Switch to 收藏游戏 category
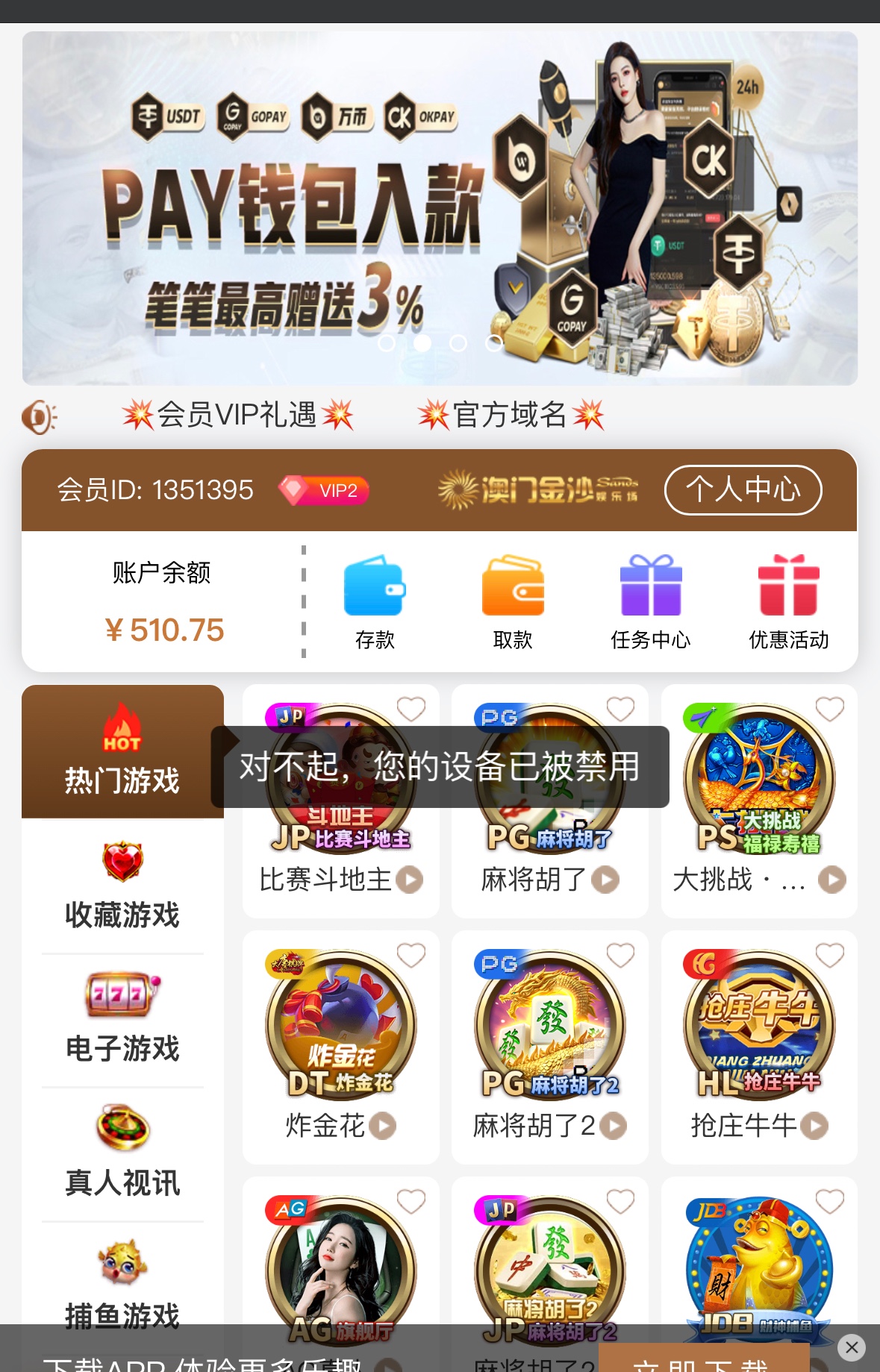 (122, 886)
